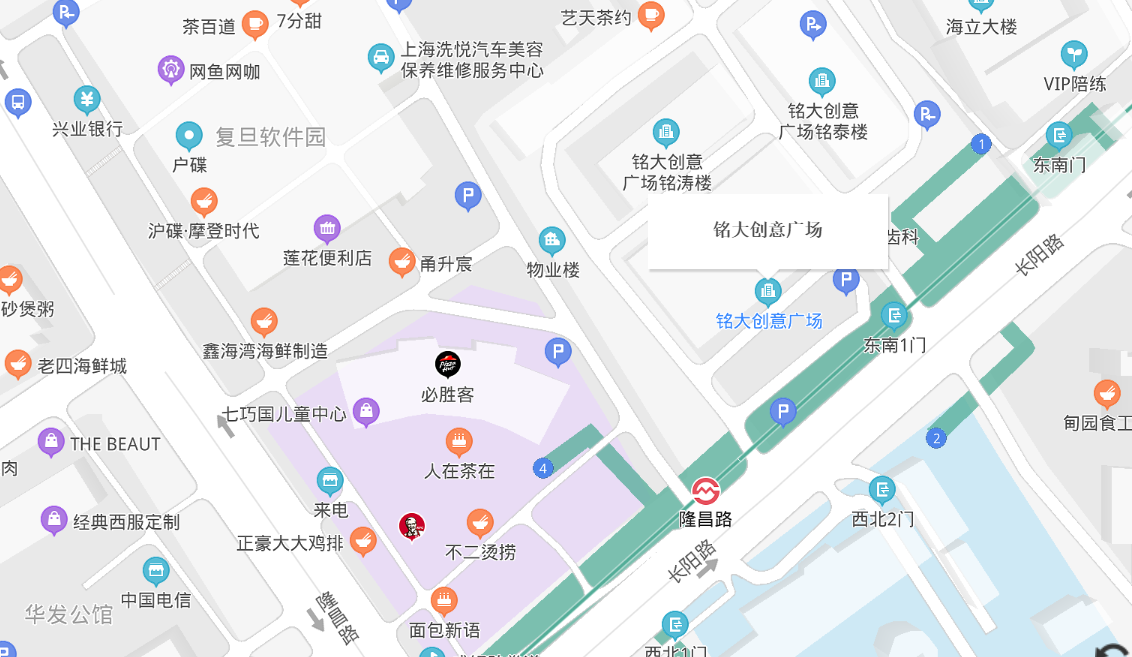Open the 沪碟·摩登时代 restaurant marker
The height and width of the screenshot is (657, 1132).
coord(204,202)
